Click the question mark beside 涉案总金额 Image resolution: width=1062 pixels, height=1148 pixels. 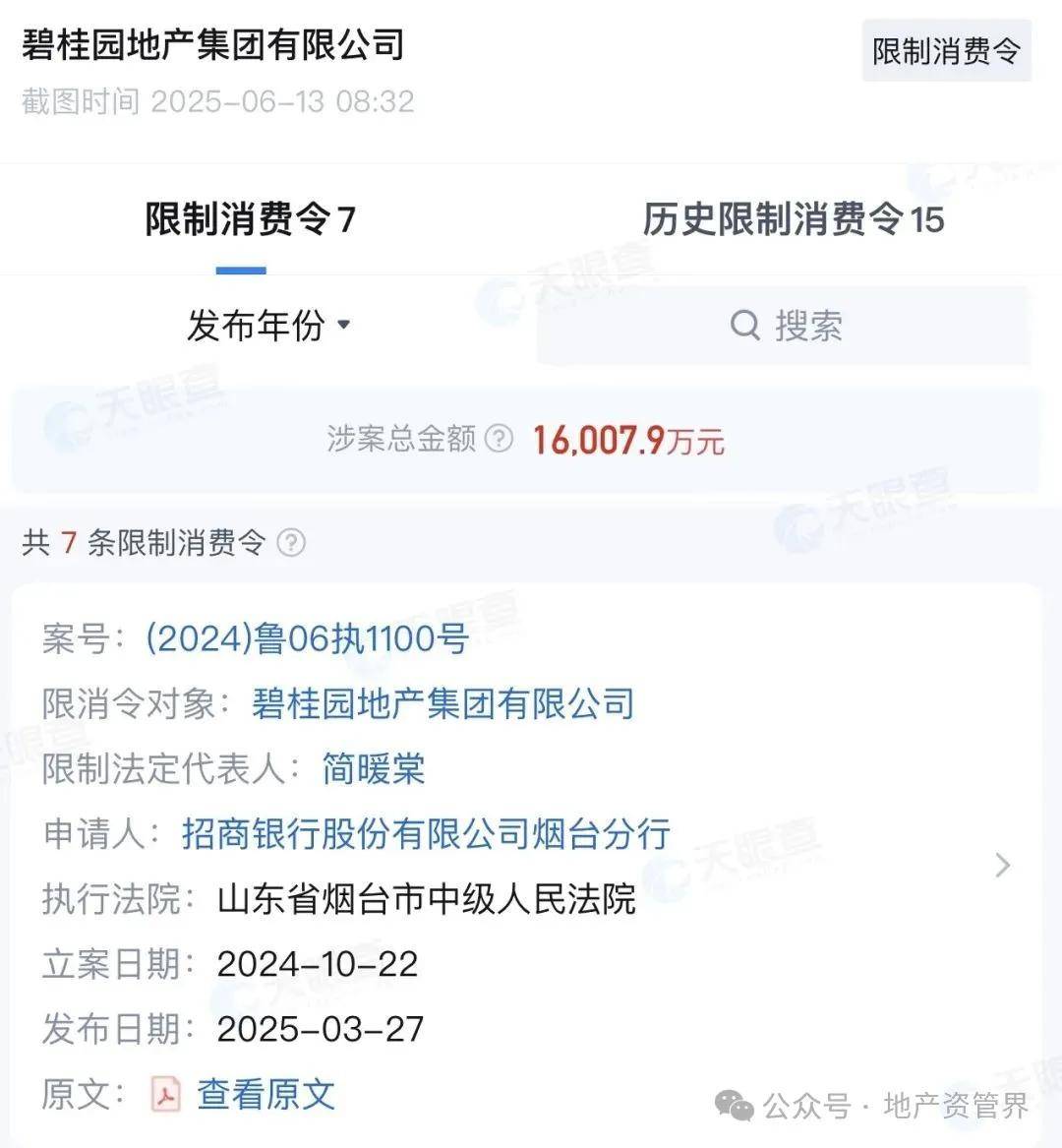[500, 441]
